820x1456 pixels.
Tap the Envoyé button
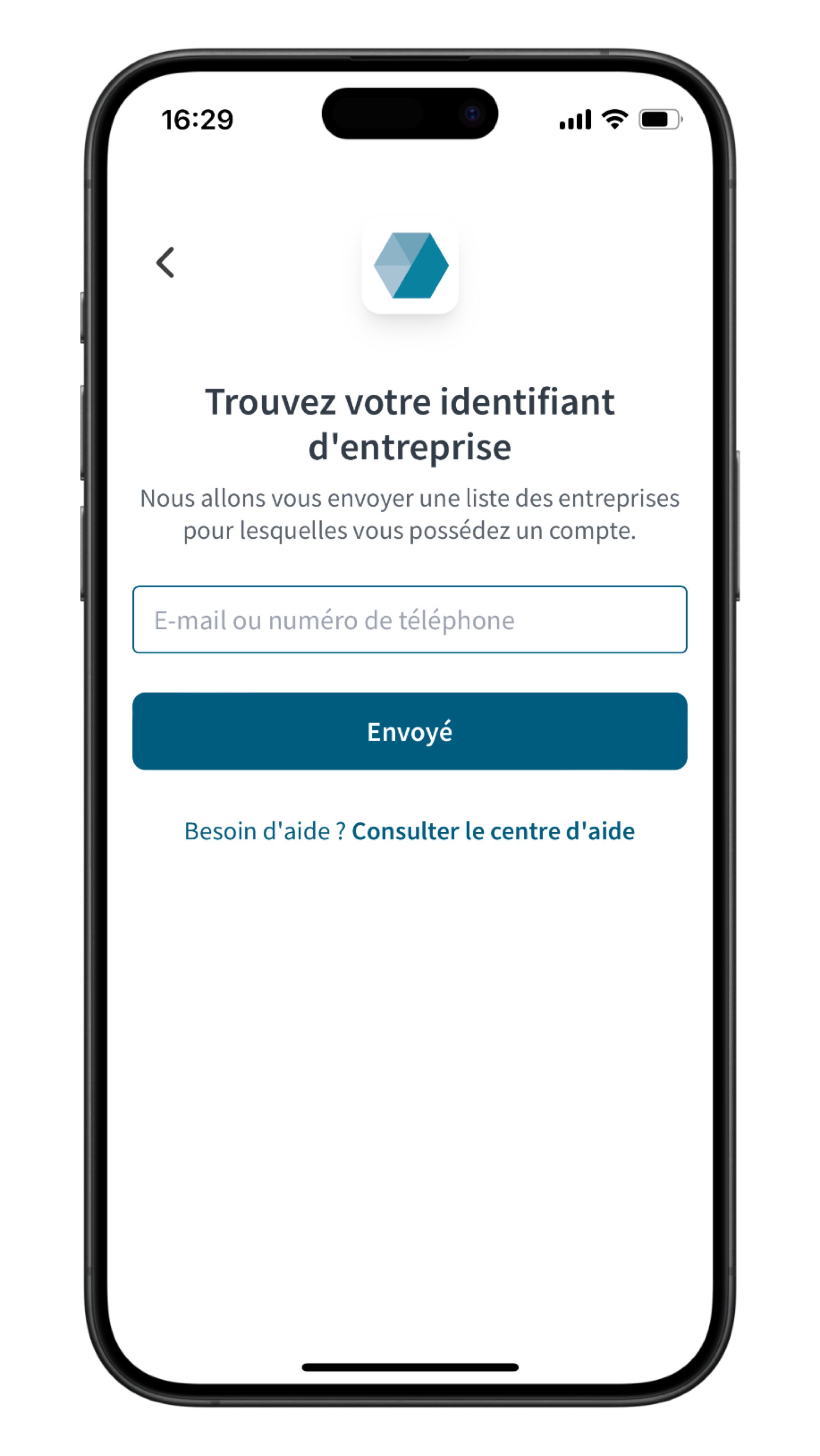(x=410, y=731)
